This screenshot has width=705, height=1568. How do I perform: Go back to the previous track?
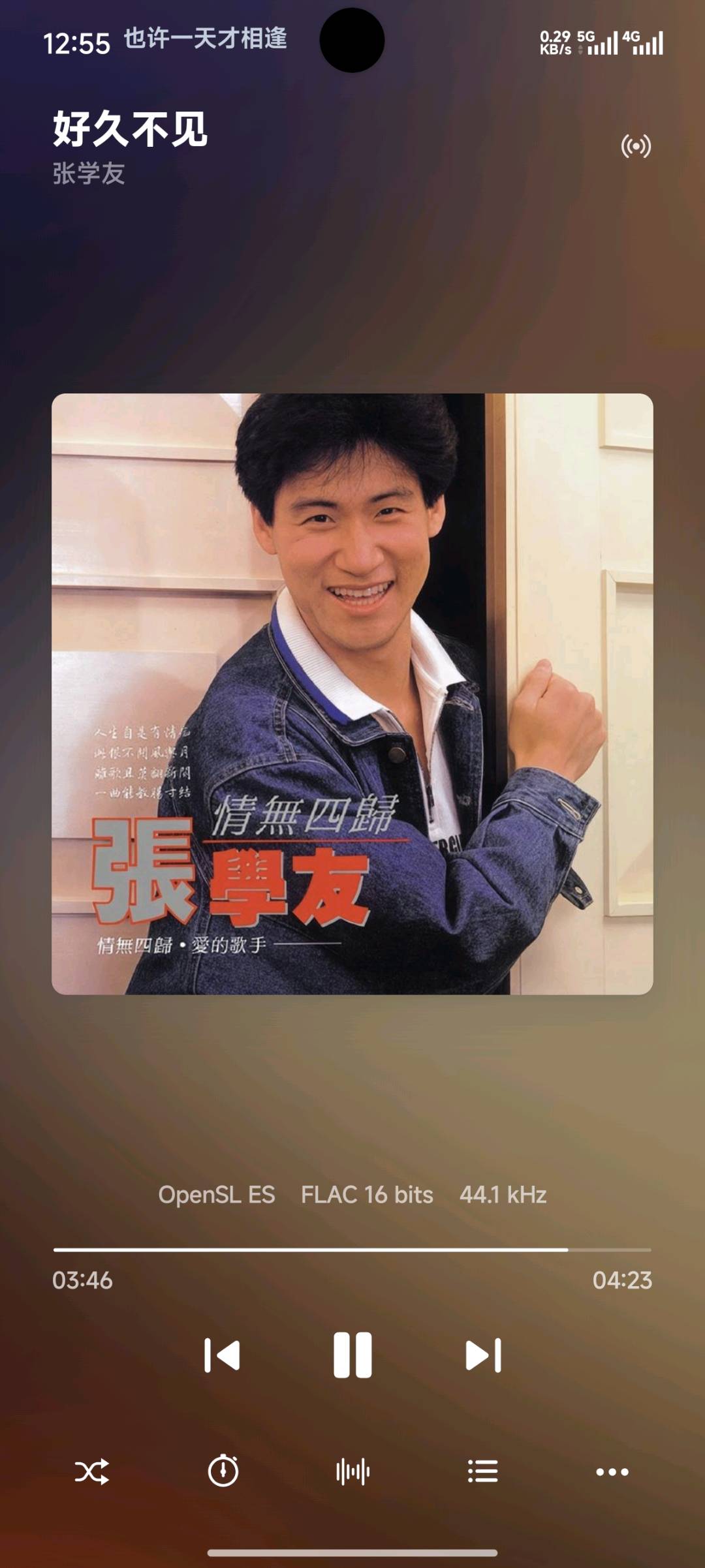point(222,1355)
